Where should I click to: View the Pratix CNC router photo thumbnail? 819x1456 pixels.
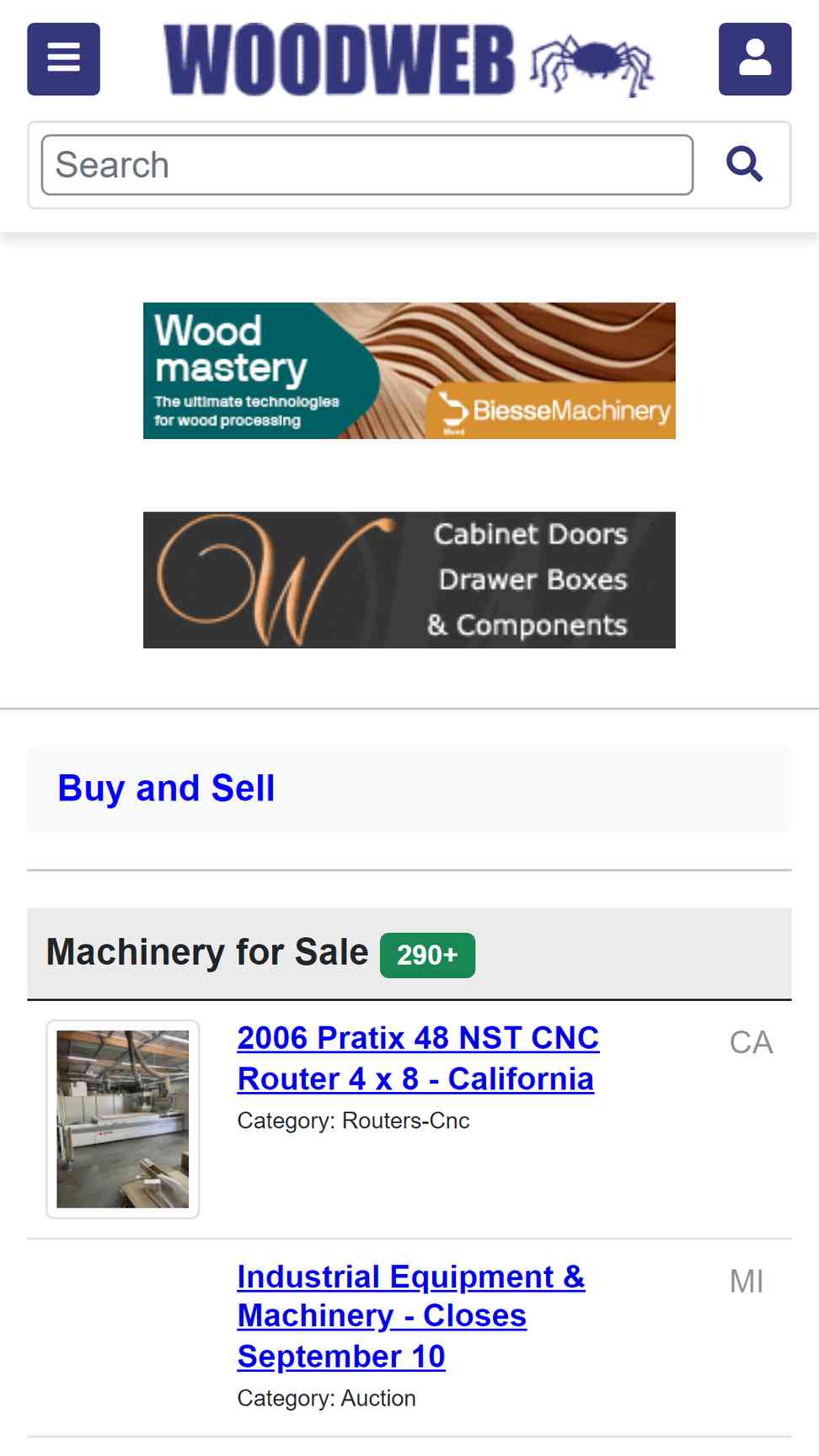click(x=123, y=1119)
